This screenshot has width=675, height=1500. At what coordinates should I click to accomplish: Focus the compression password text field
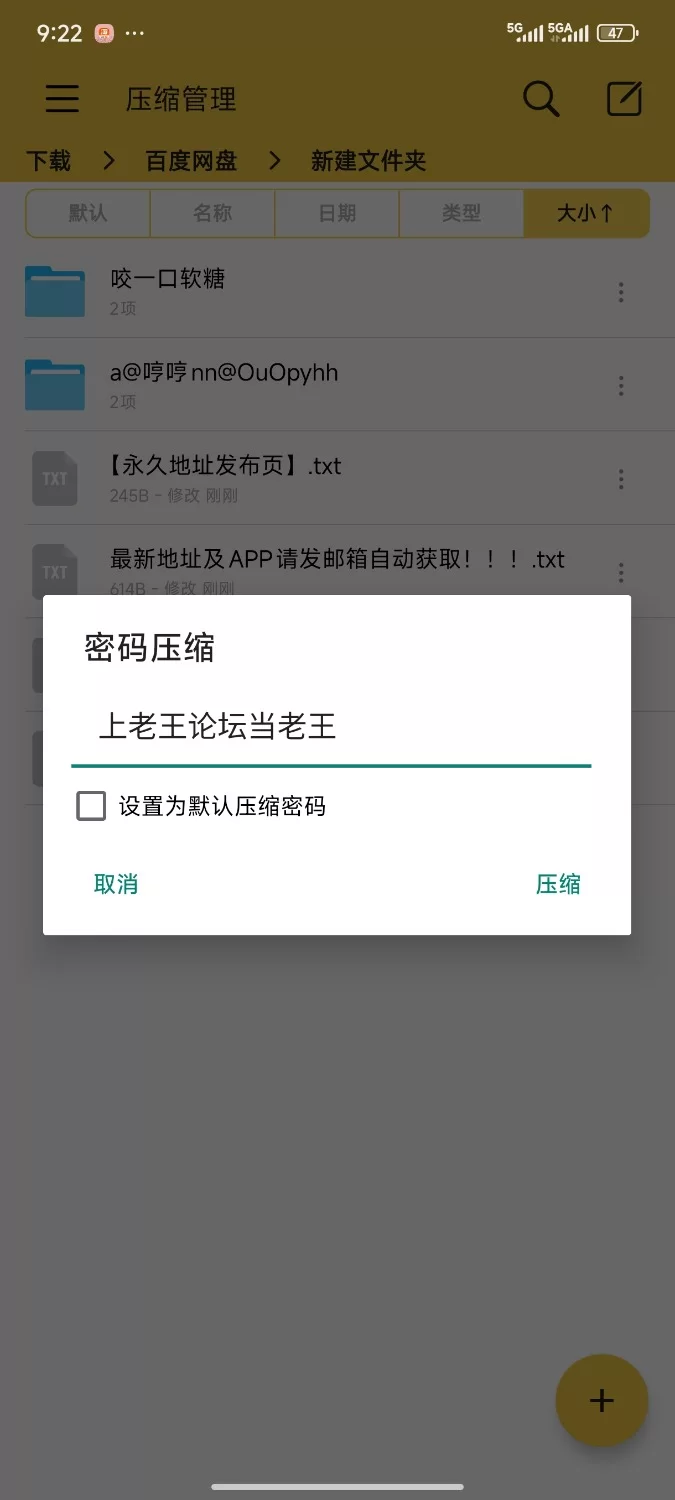click(x=330, y=727)
